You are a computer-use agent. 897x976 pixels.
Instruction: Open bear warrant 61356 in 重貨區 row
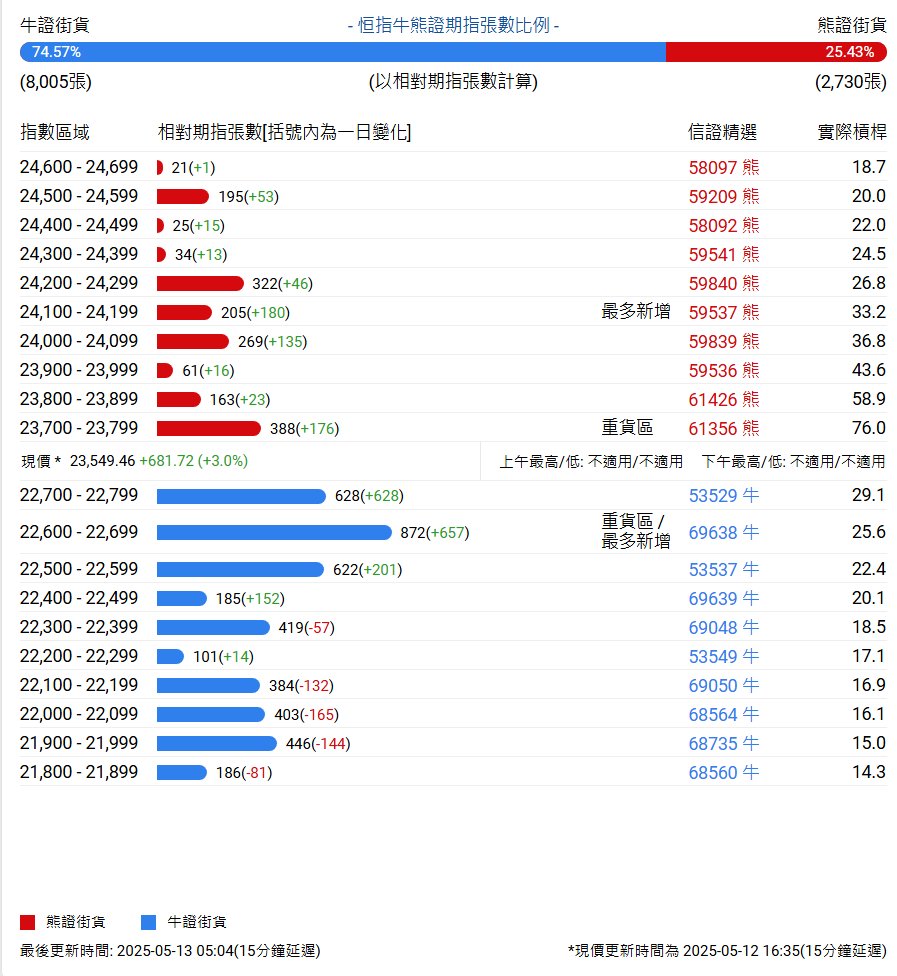723,428
